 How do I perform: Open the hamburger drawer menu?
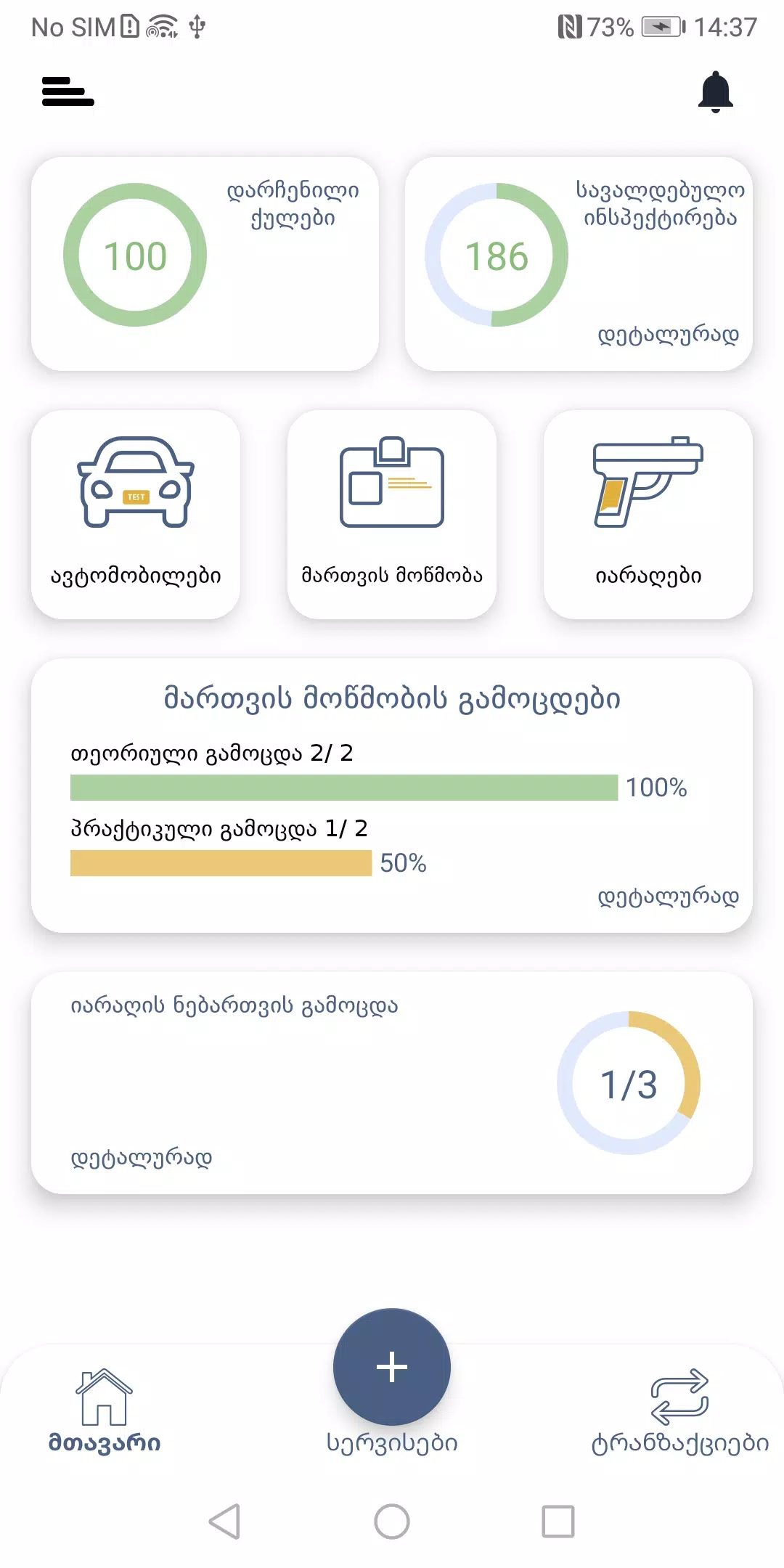coord(68,91)
